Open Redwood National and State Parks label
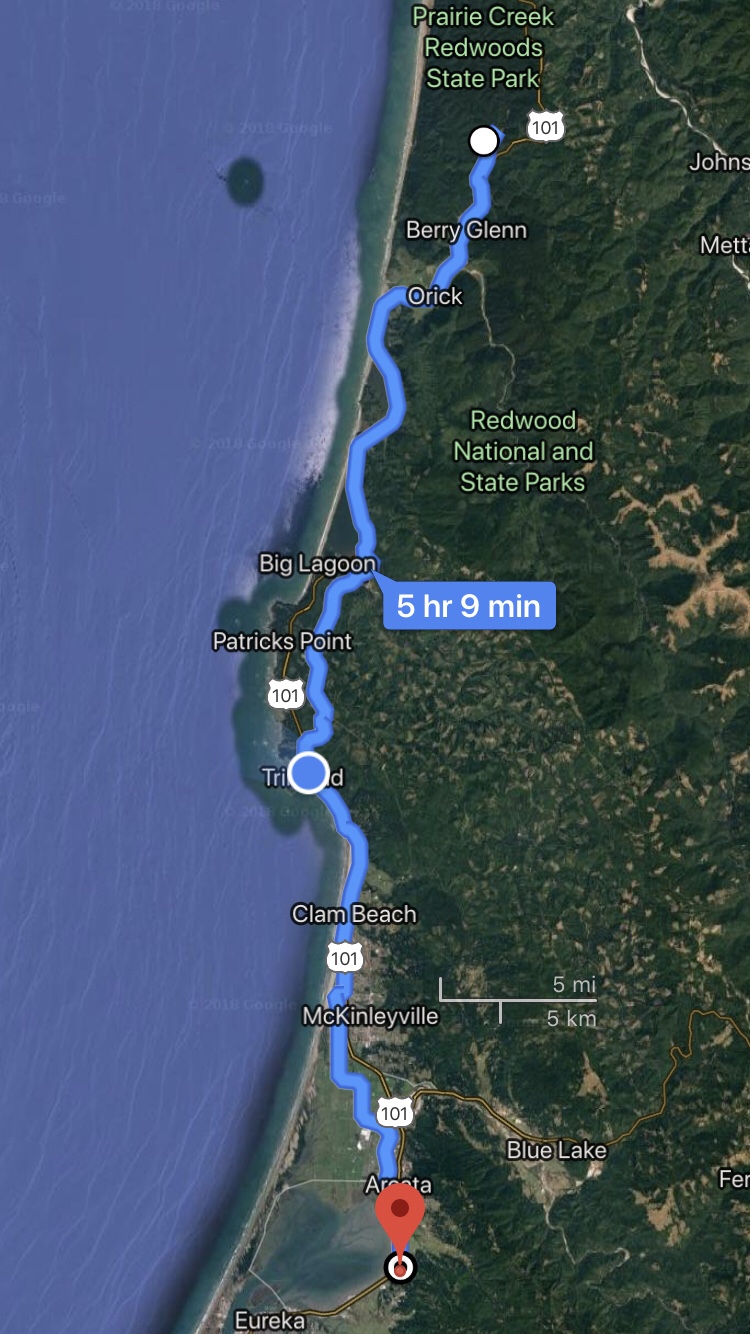The width and height of the screenshot is (750, 1334). tap(523, 451)
